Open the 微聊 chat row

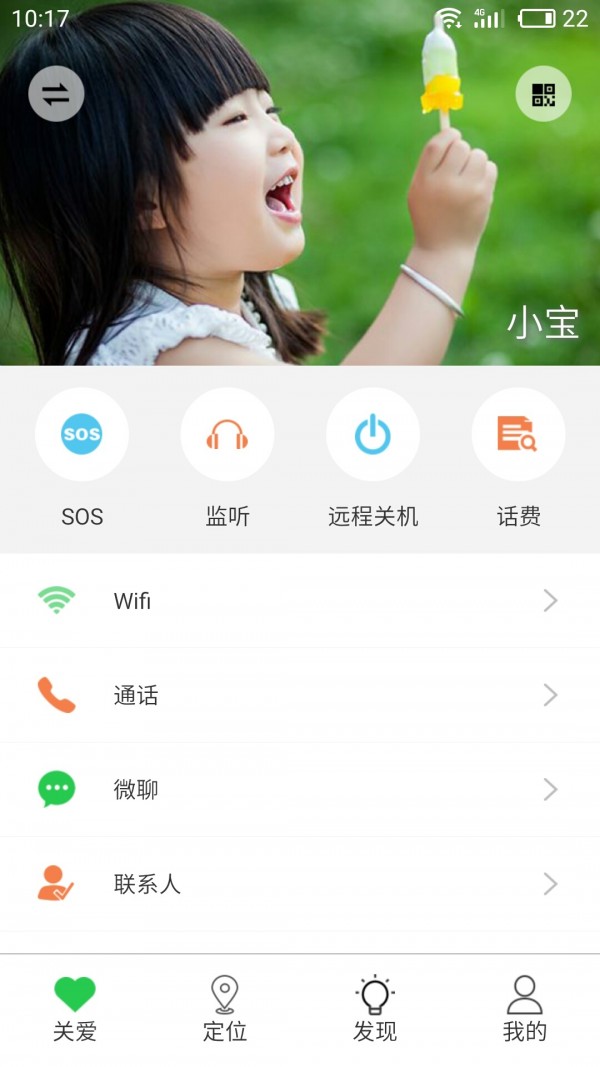pyautogui.click(x=300, y=790)
